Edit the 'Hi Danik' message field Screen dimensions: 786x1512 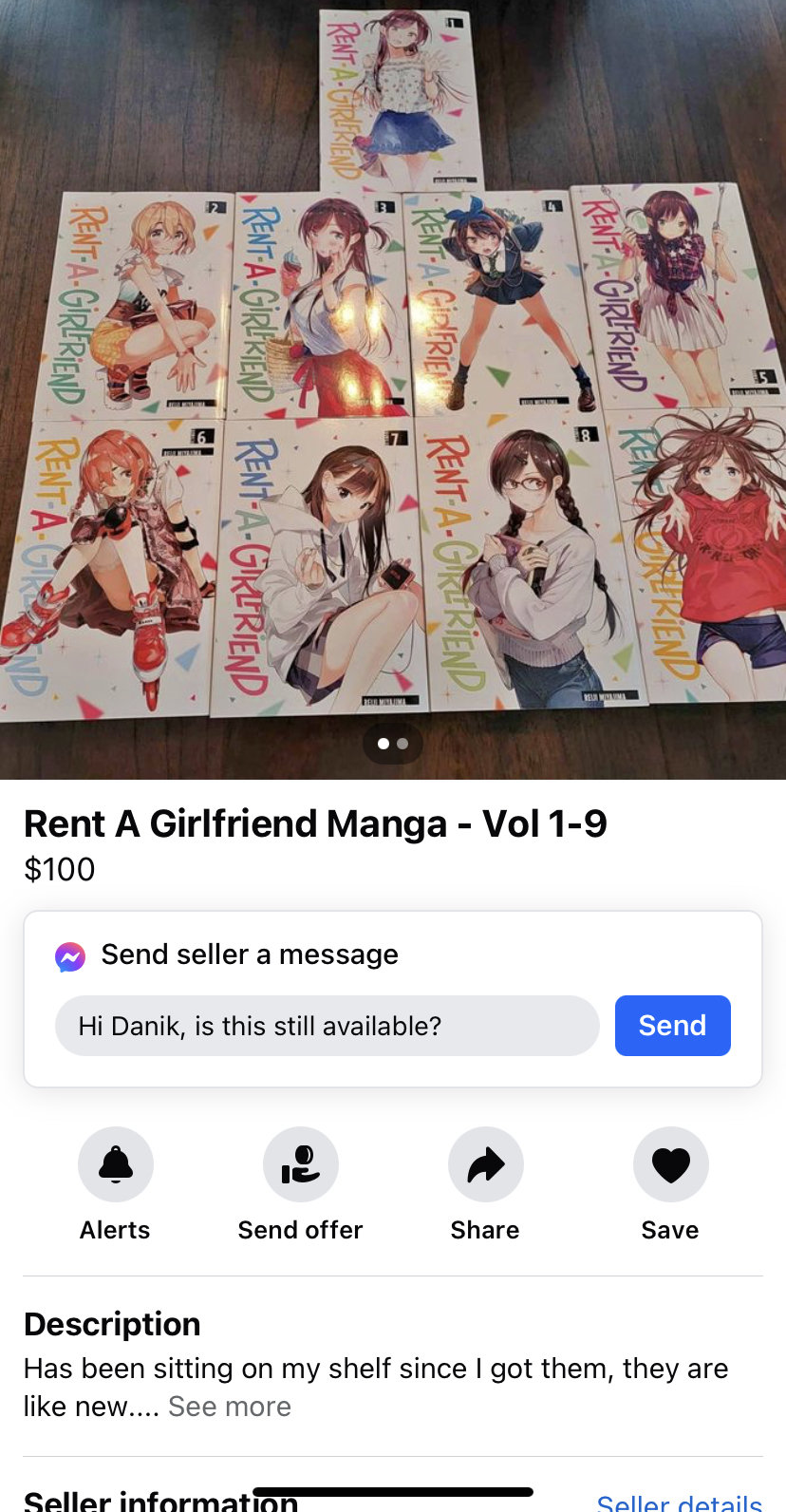[327, 1026]
